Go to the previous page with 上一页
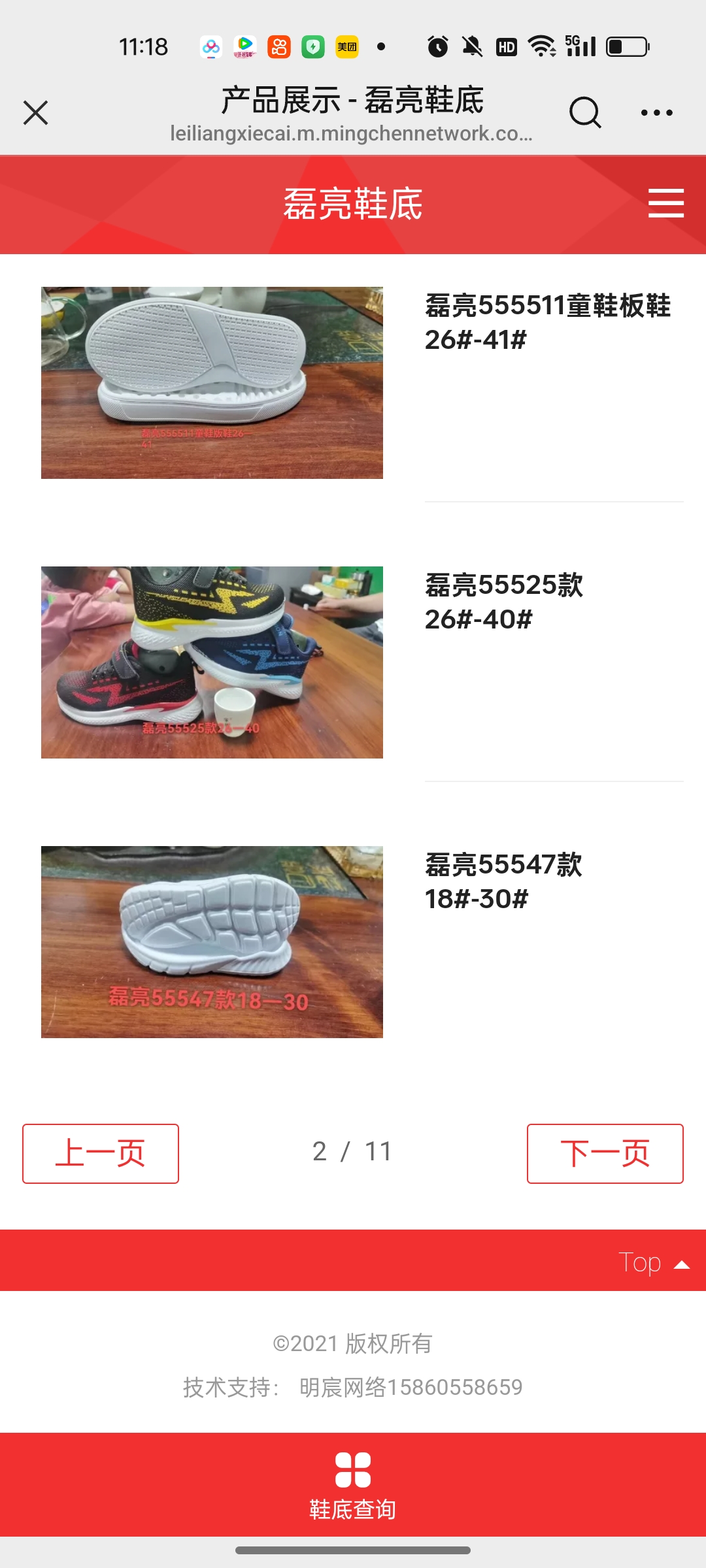 pos(101,1153)
